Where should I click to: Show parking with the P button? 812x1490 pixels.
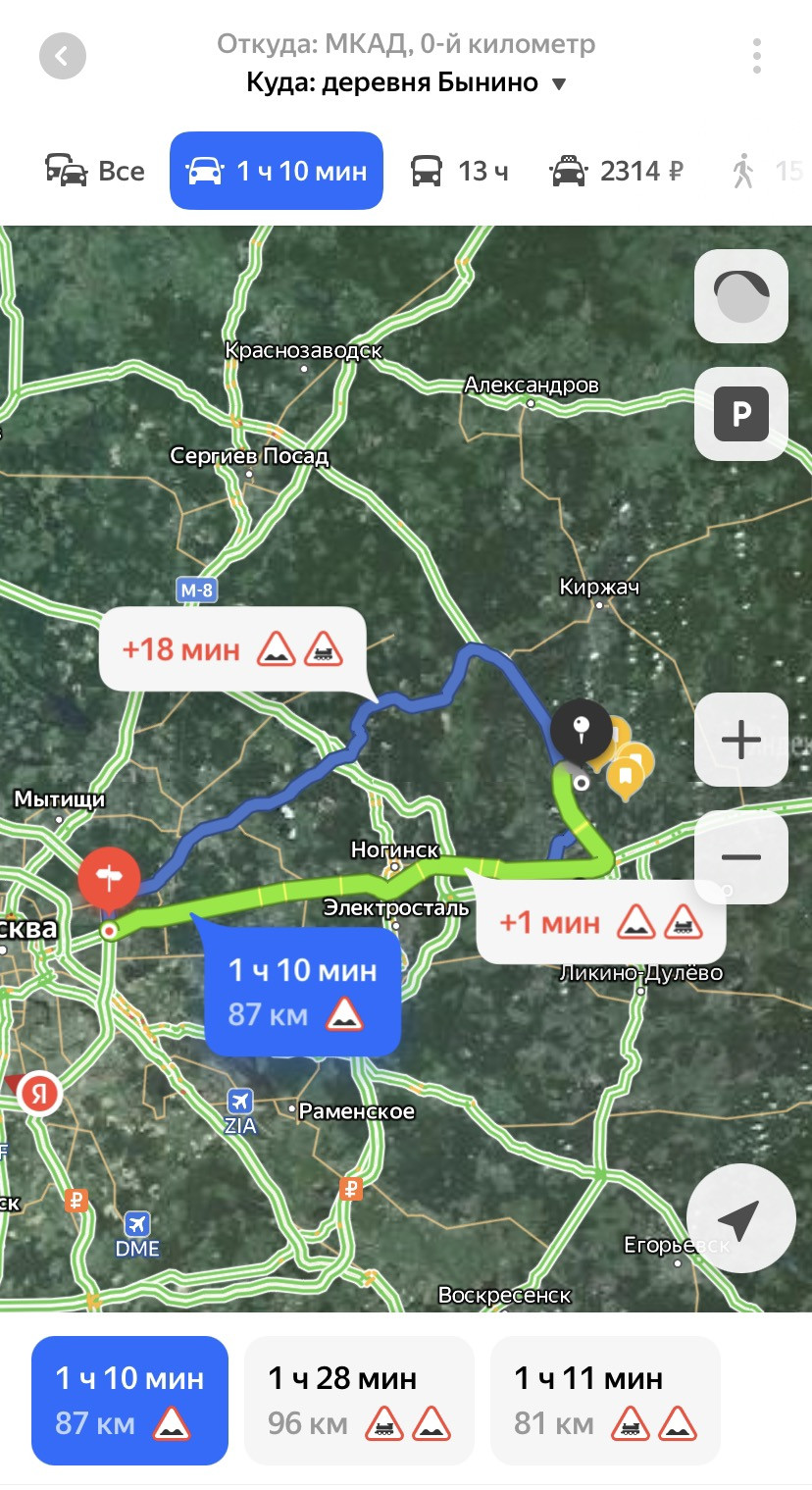(741, 414)
